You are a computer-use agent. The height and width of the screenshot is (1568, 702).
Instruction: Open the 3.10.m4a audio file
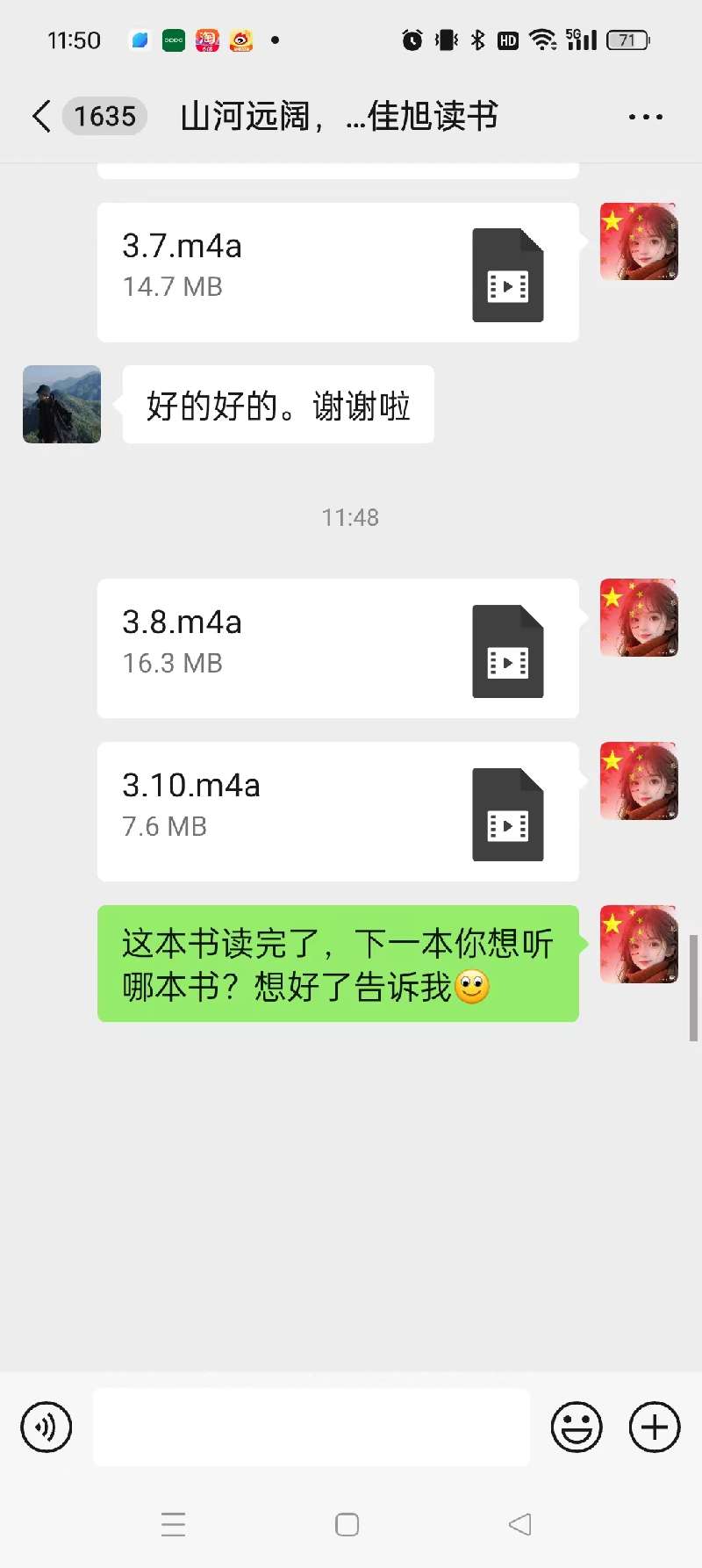(337, 811)
